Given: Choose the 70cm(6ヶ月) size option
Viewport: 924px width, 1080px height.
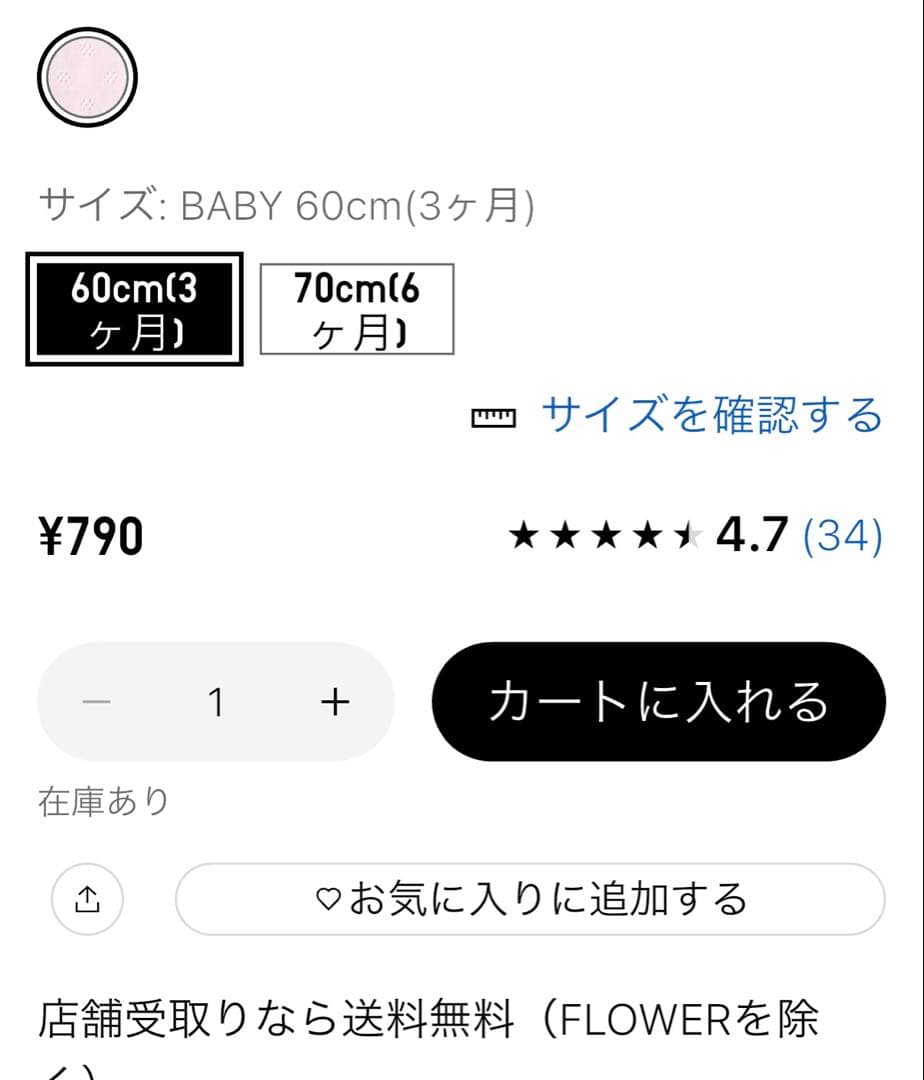Looking at the screenshot, I should point(357,309).
